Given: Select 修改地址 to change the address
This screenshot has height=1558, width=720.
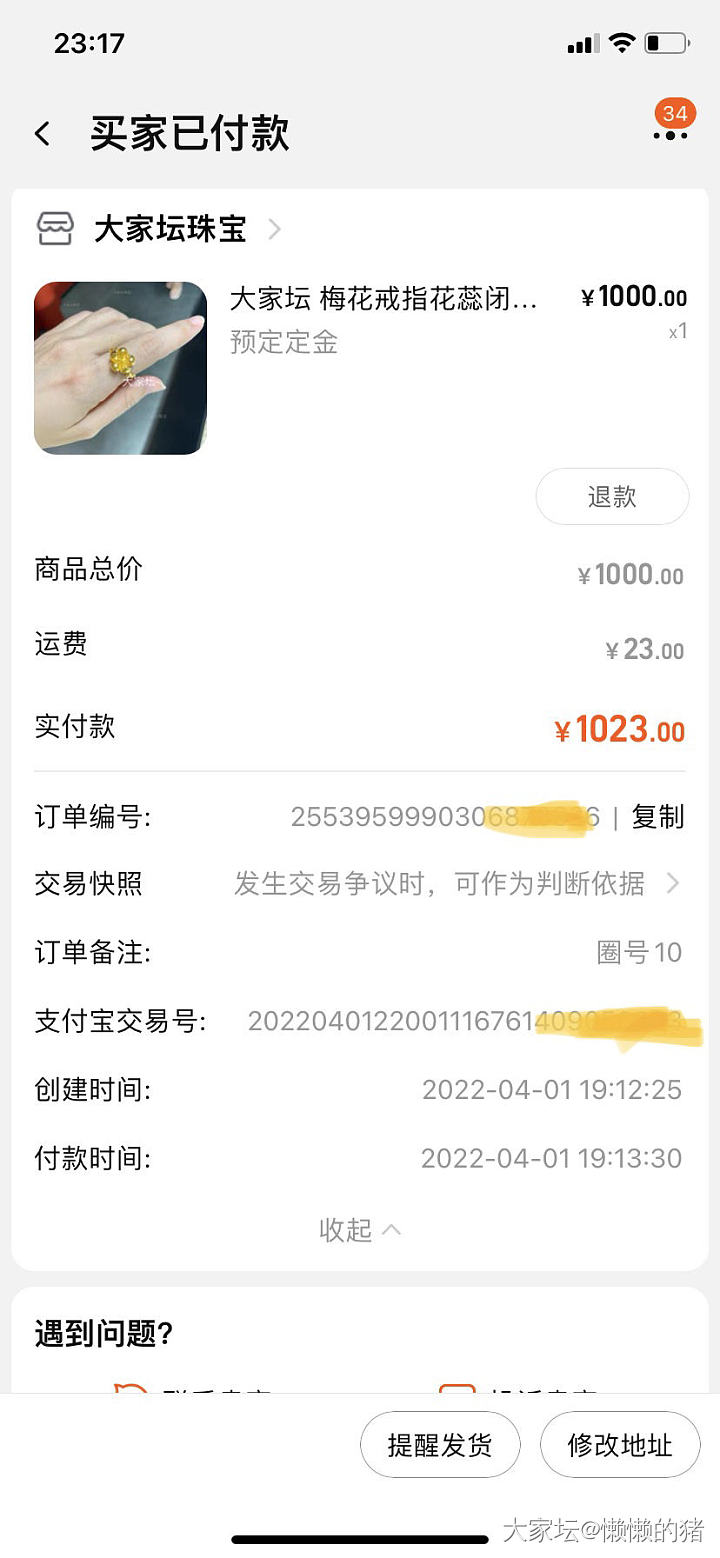Looking at the screenshot, I should [620, 1445].
